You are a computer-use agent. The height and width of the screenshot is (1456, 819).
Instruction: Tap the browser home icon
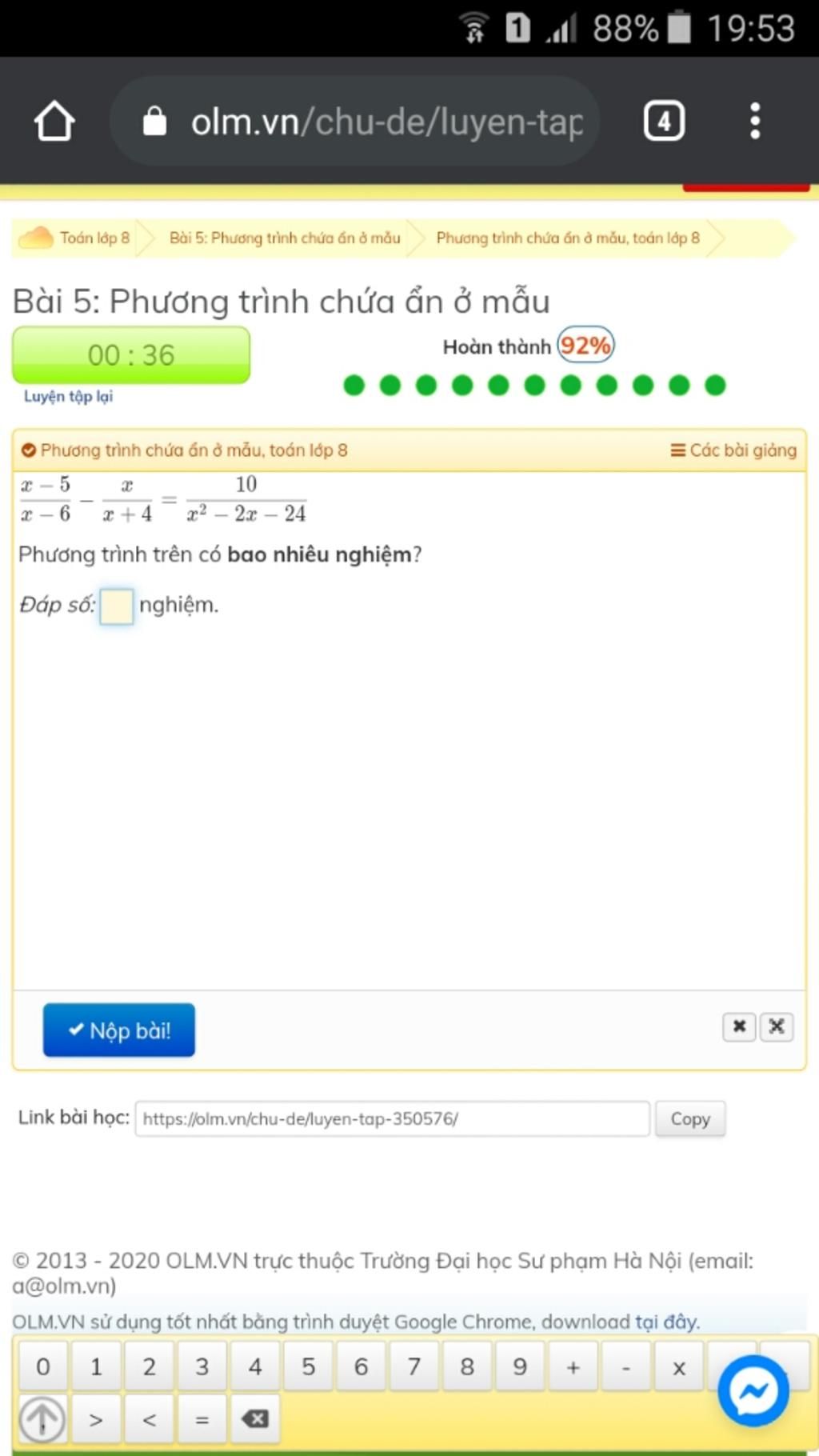(54, 122)
